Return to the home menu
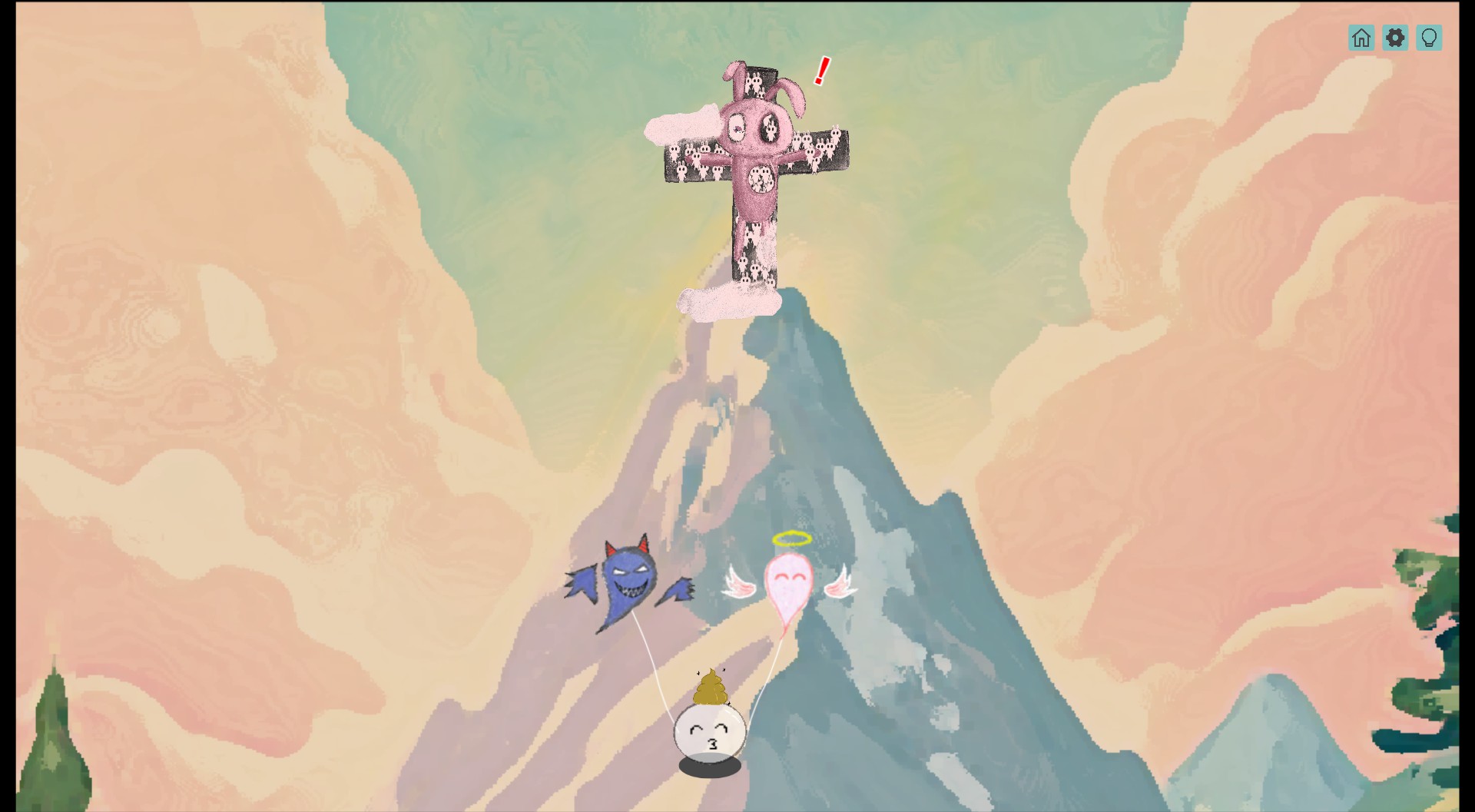1475x812 pixels. [1361, 38]
